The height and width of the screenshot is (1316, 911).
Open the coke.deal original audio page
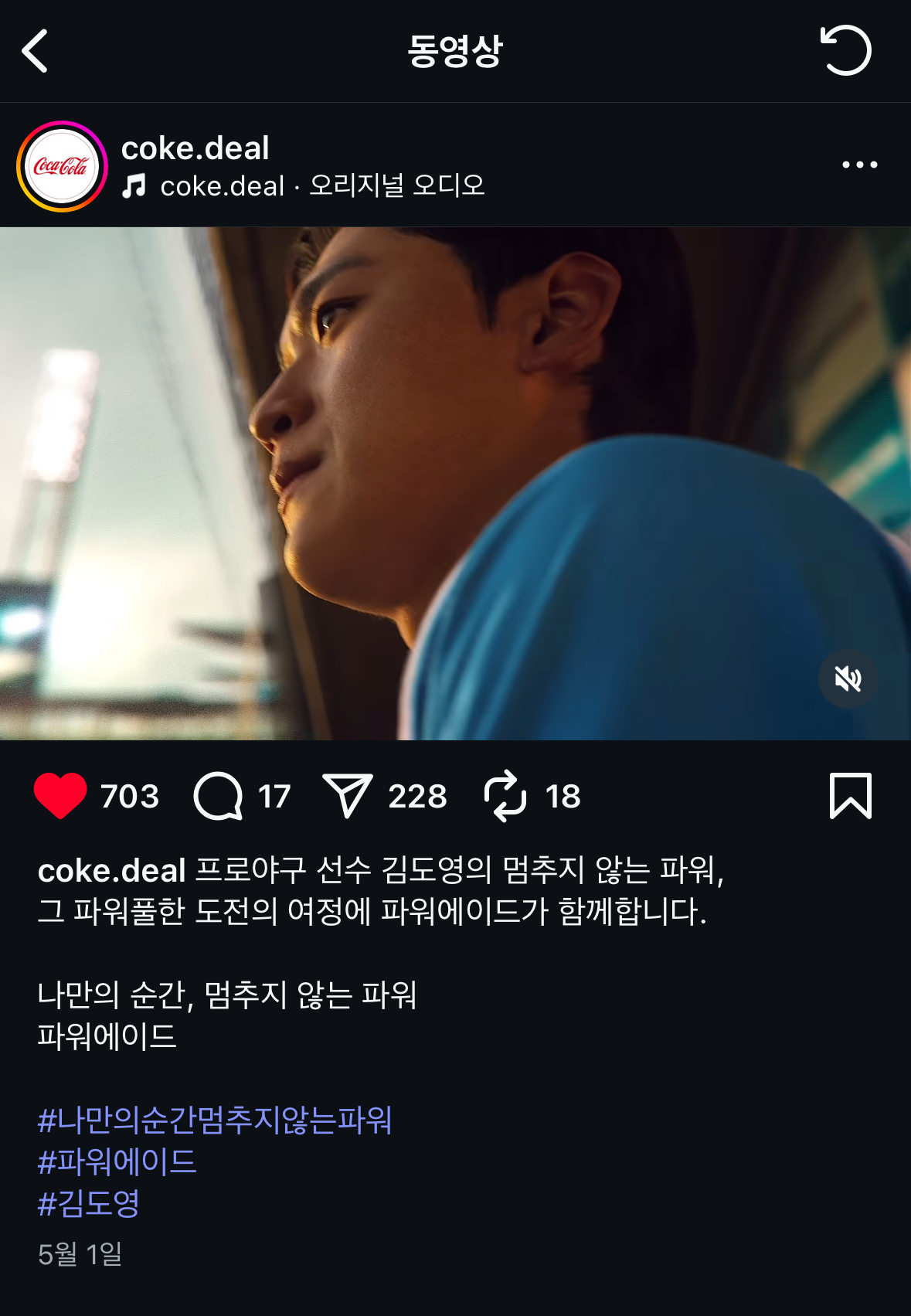(x=321, y=186)
